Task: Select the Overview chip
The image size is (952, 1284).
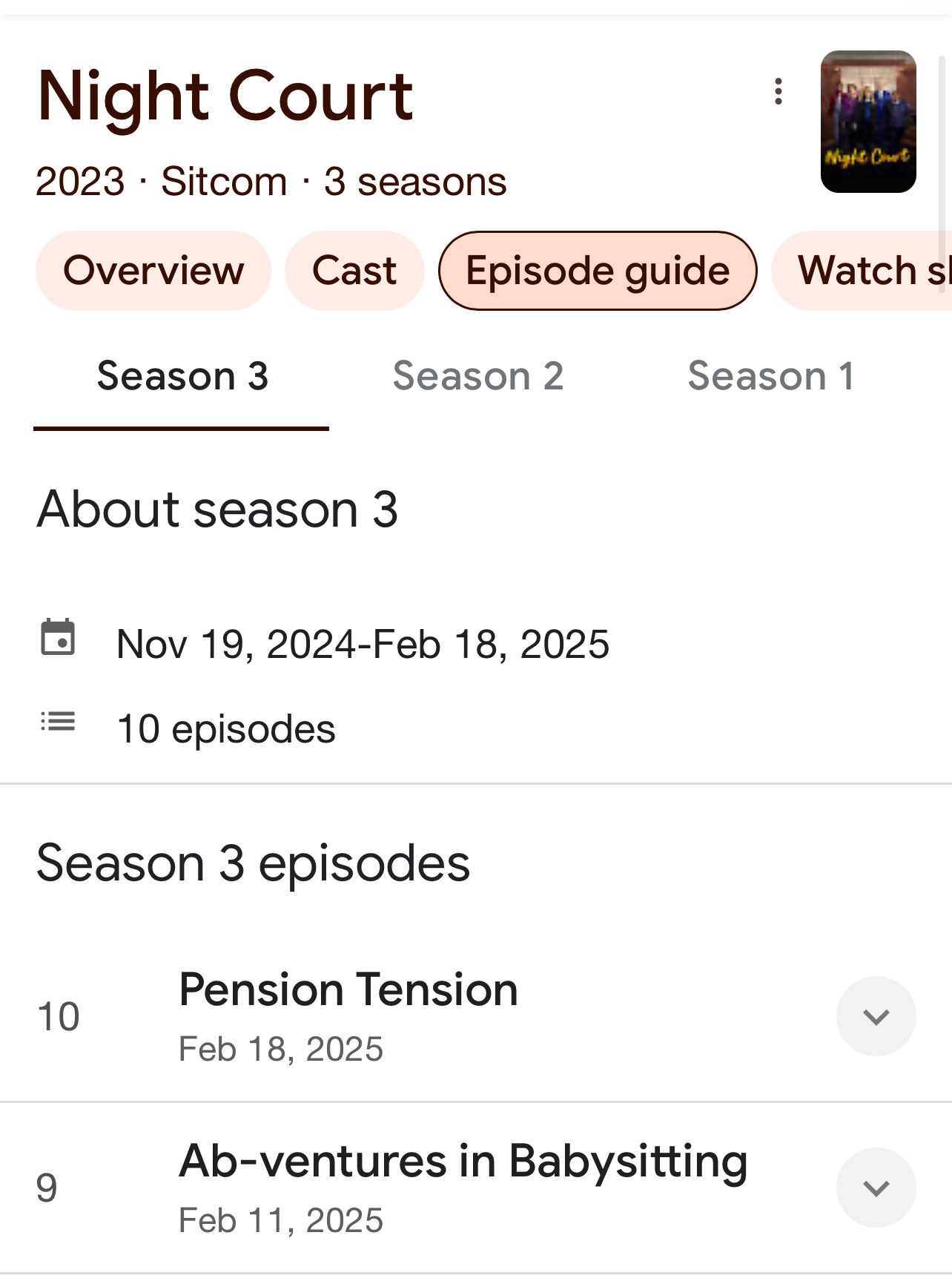Action: pos(153,271)
